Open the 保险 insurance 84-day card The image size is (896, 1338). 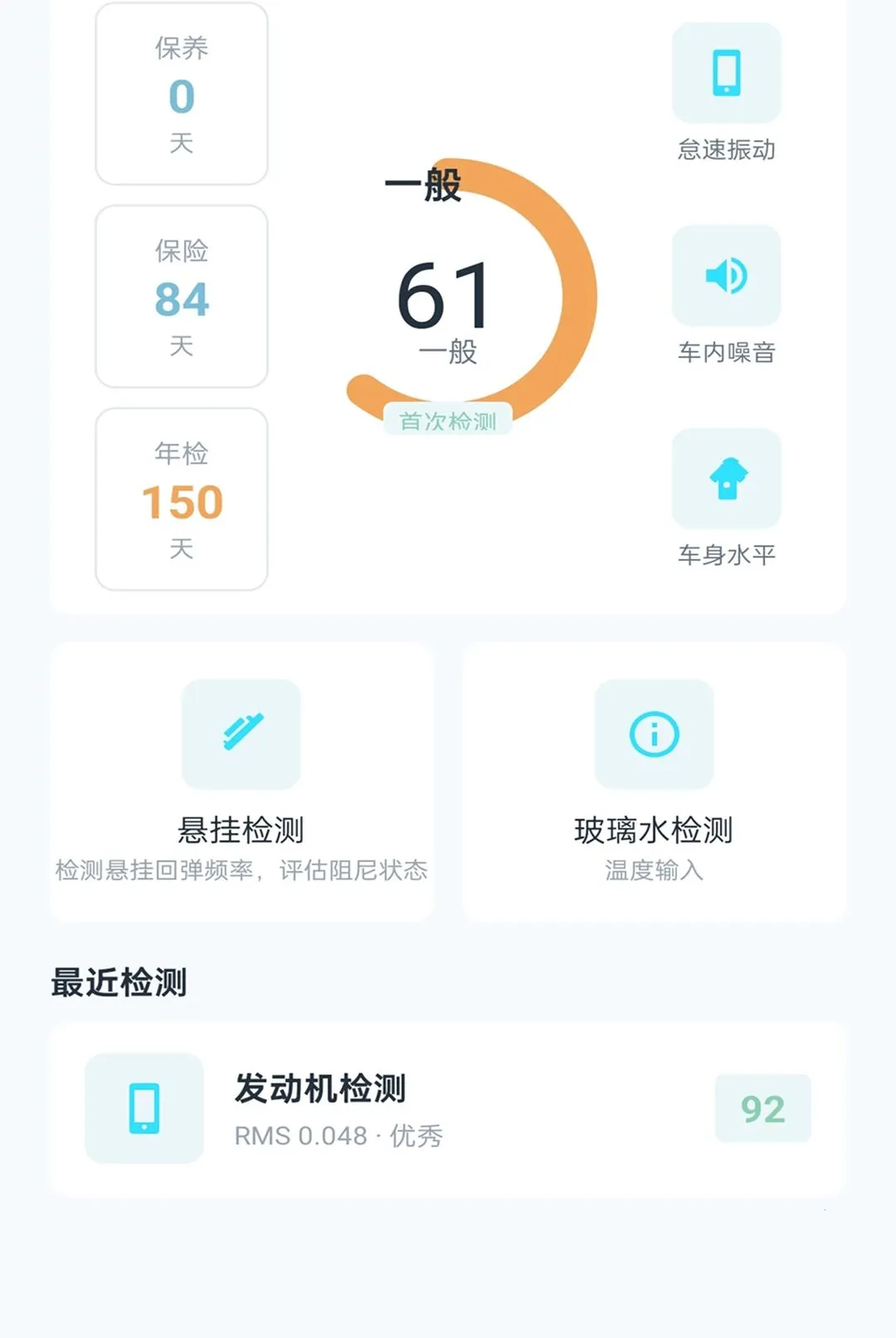click(182, 296)
